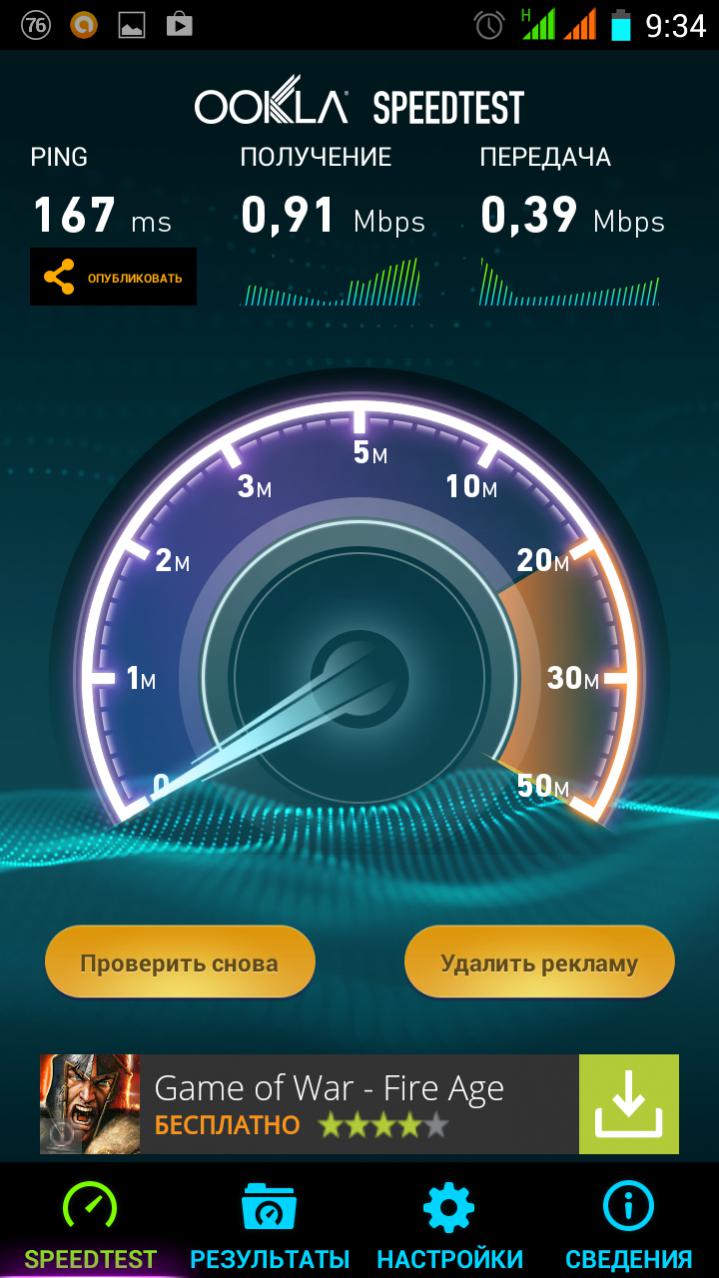Run the test again with Проверить снова
The width and height of the screenshot is (719, 1278).
click(180, 963)
